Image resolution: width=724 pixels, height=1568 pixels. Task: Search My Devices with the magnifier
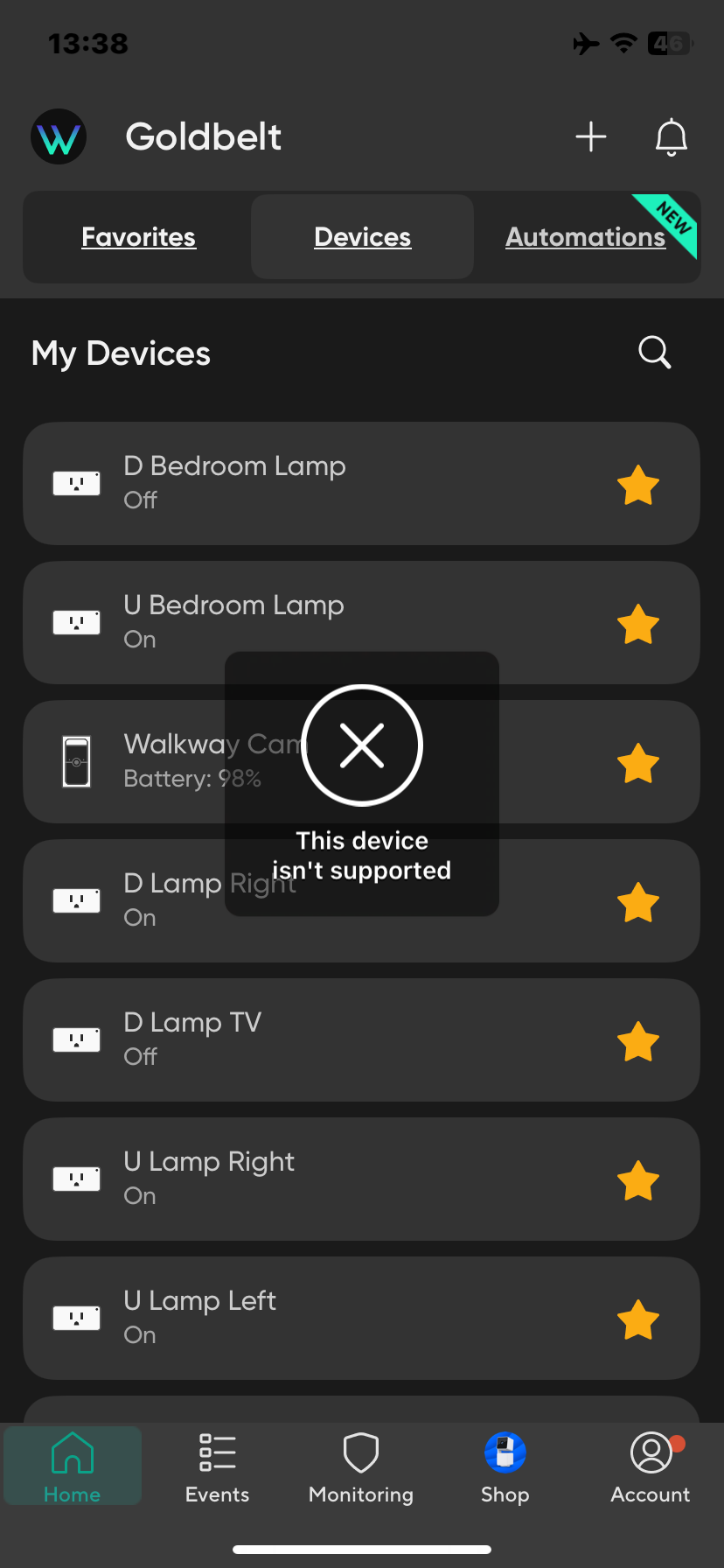(x=654, y=353)
